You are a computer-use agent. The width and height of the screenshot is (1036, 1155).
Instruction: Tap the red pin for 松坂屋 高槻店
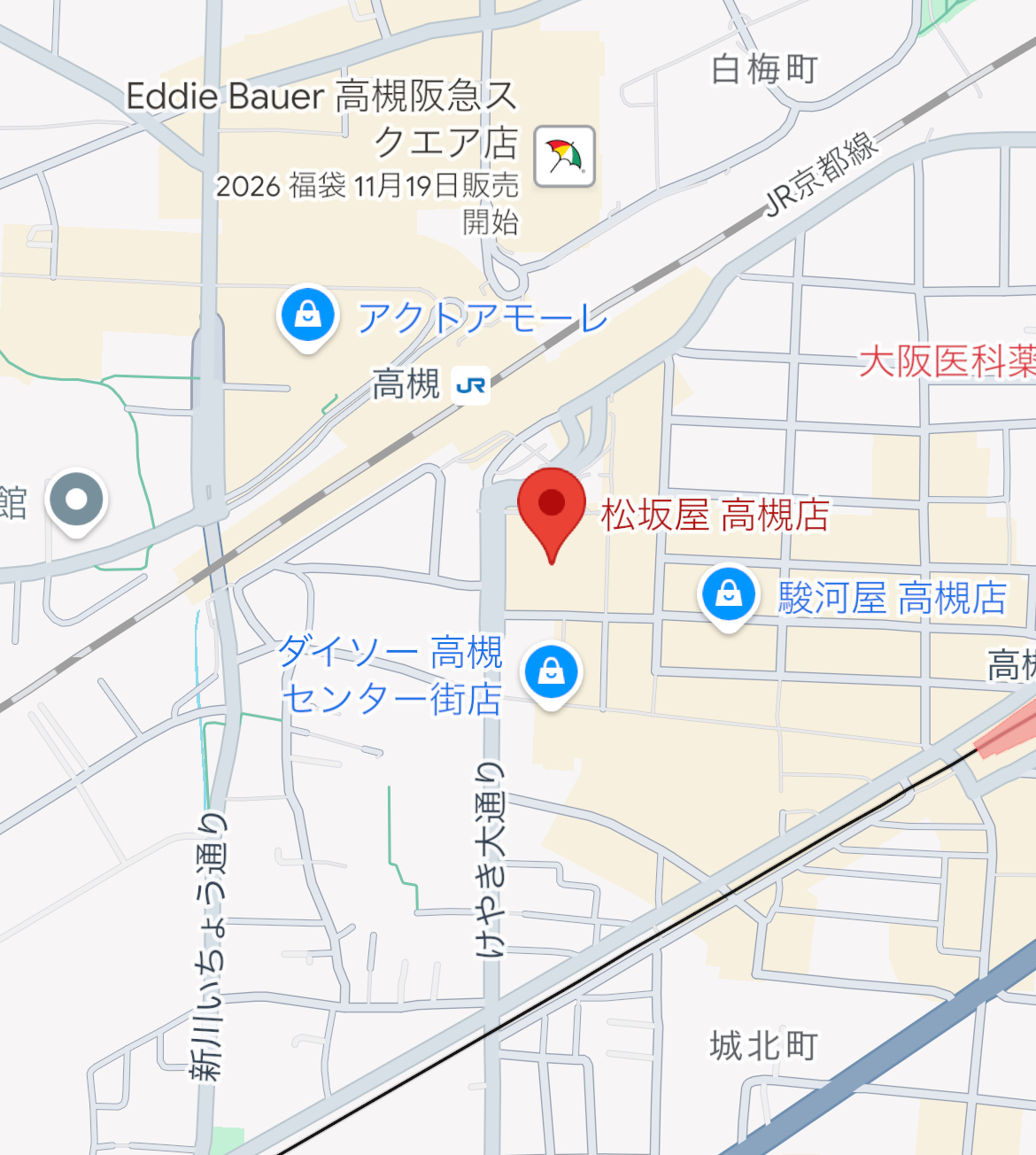tap(552, 507)
